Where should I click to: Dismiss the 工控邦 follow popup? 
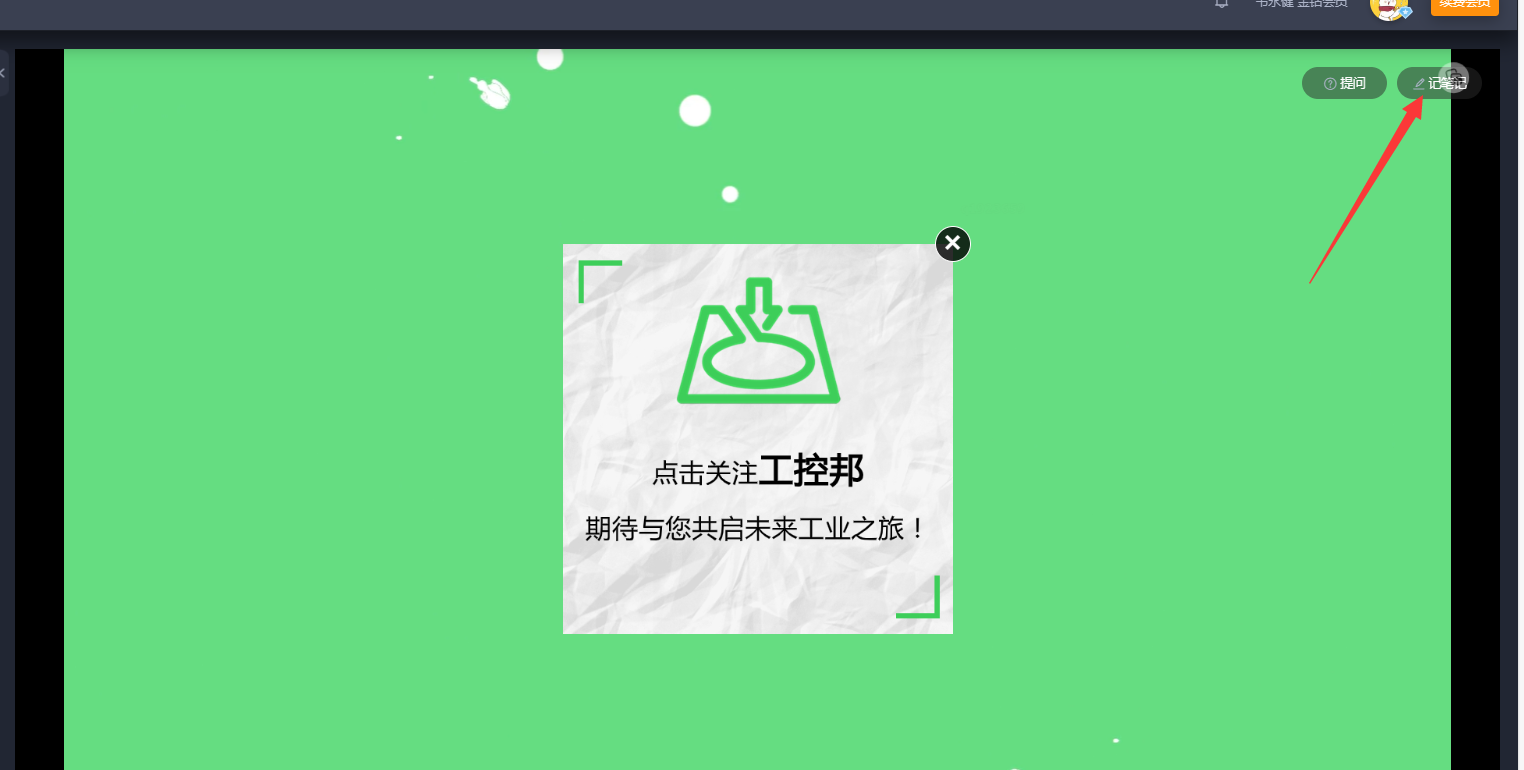[x=953, y=243]
